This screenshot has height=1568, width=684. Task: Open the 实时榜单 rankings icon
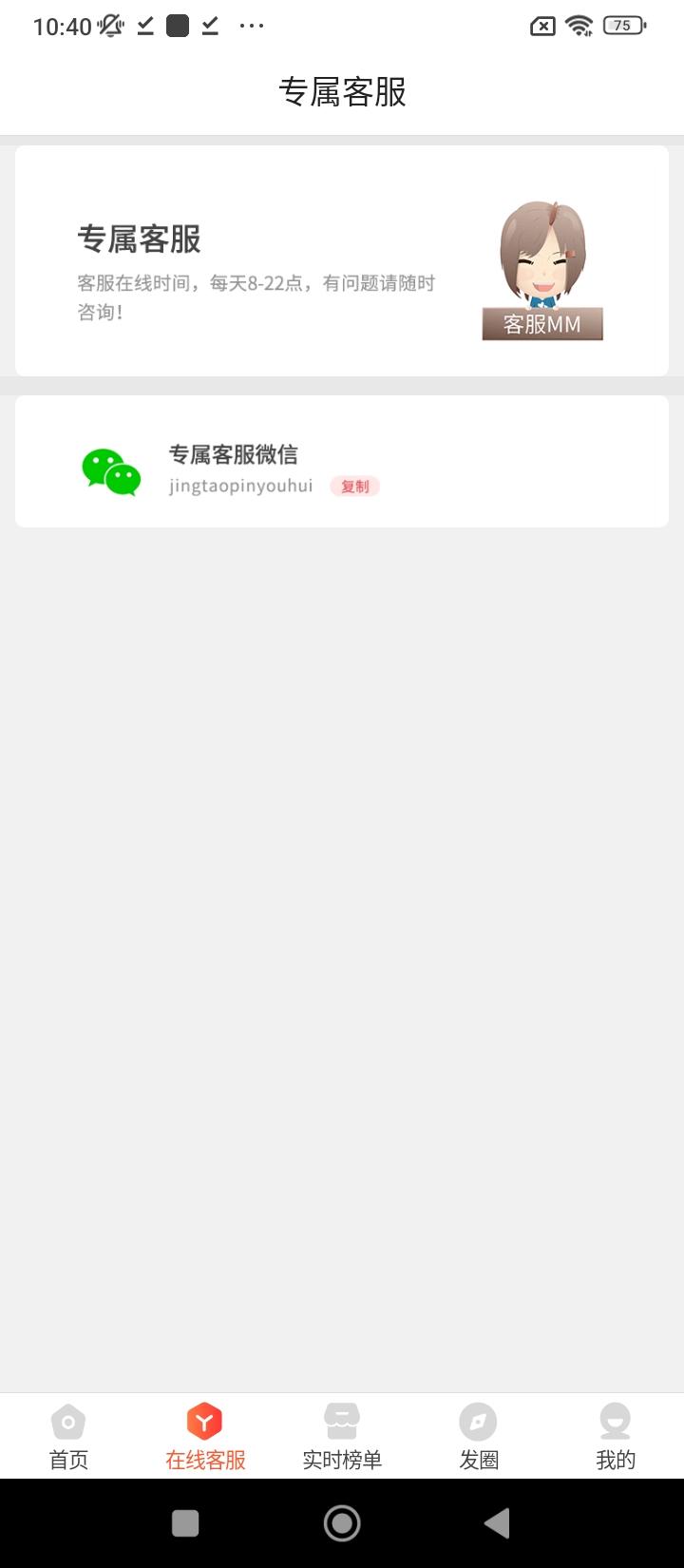coord(342,1419)
